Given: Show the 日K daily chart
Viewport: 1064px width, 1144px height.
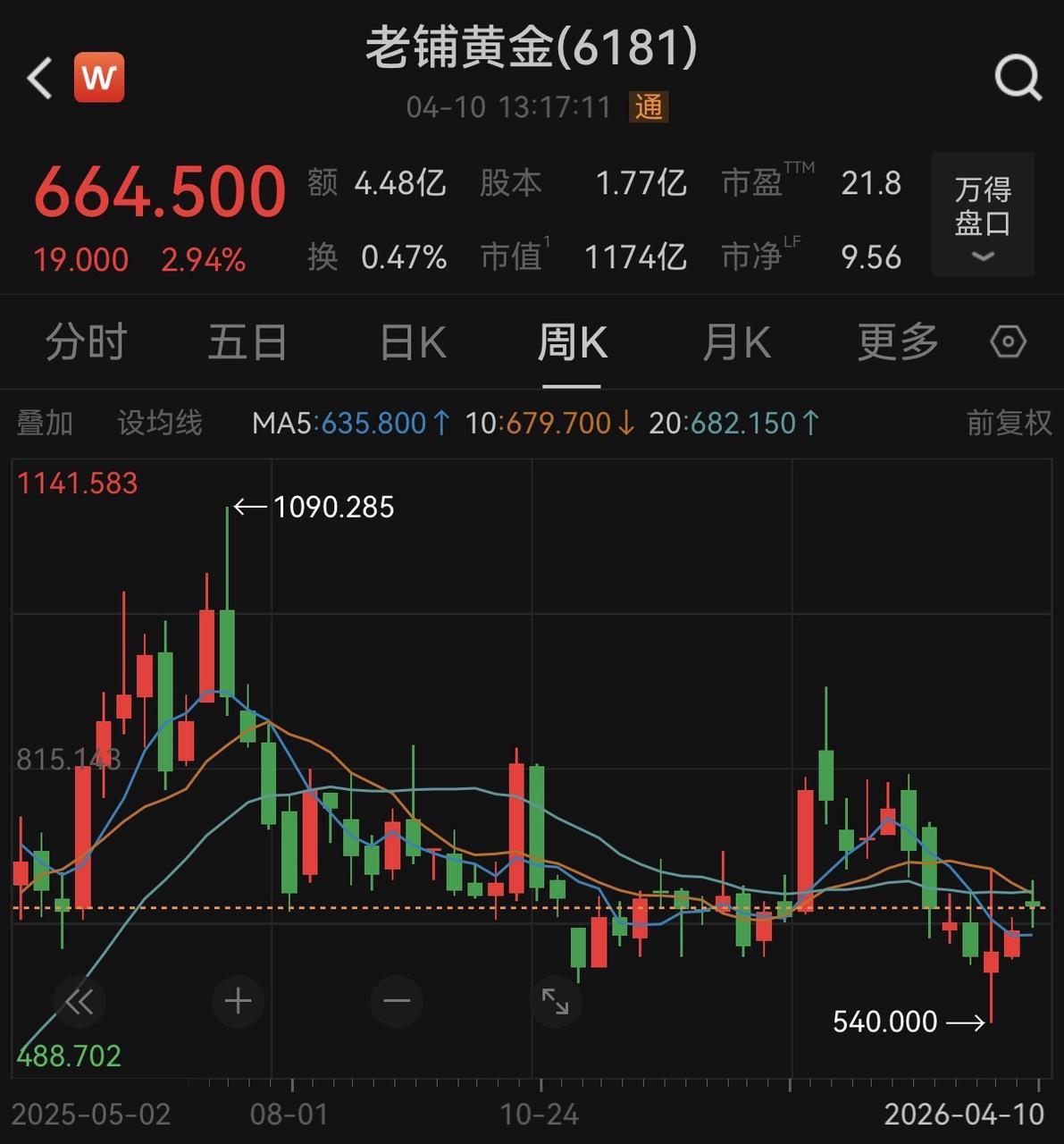Looking at the screenshot, I should (412, 342).
